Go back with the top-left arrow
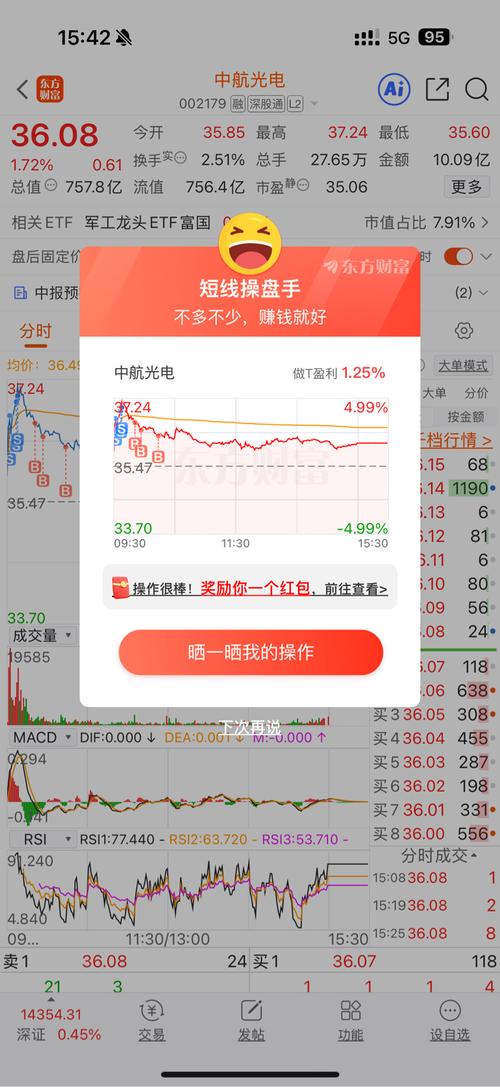This screenshot has width=500, height=1087. pyautogui.click(x=23, y=89)
